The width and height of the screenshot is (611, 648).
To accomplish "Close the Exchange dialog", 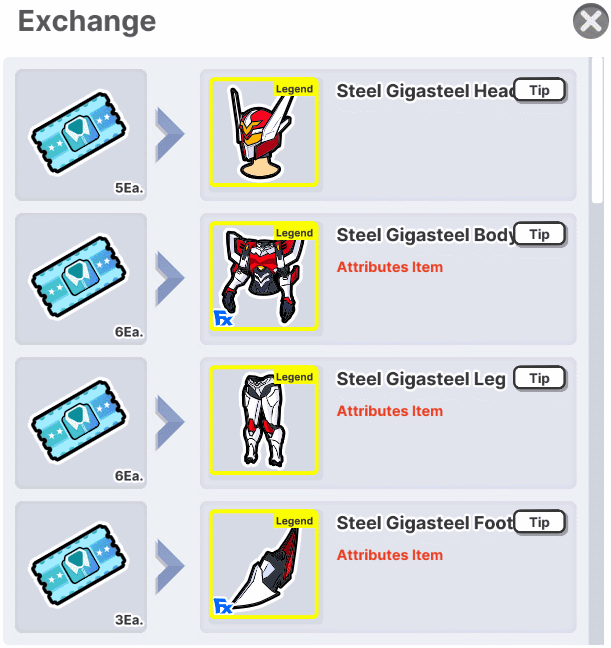I will pyautogui.click(x=589, y=22).
